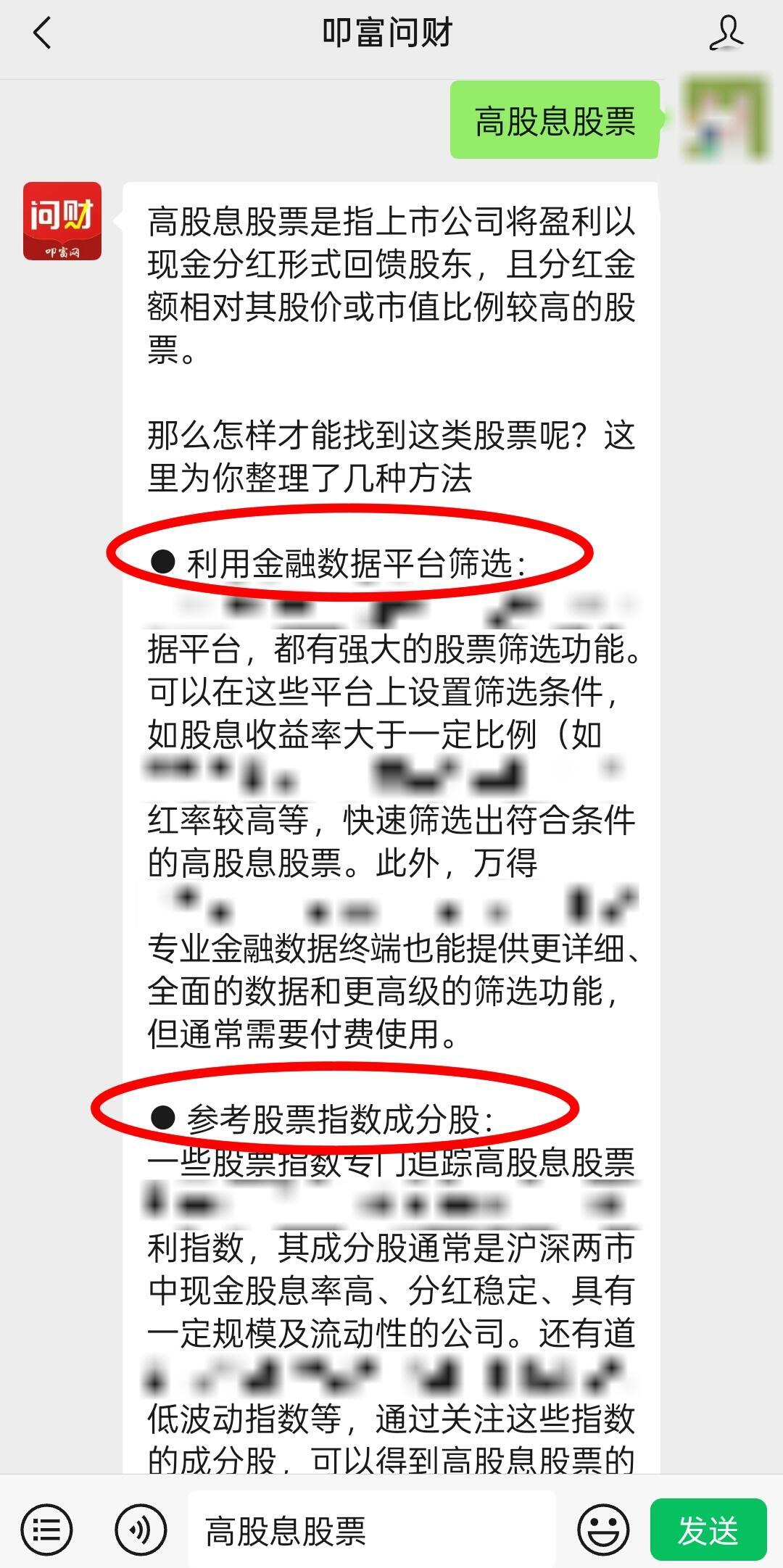
Task: Switch to the service menu list
Action: point(46,1531)
